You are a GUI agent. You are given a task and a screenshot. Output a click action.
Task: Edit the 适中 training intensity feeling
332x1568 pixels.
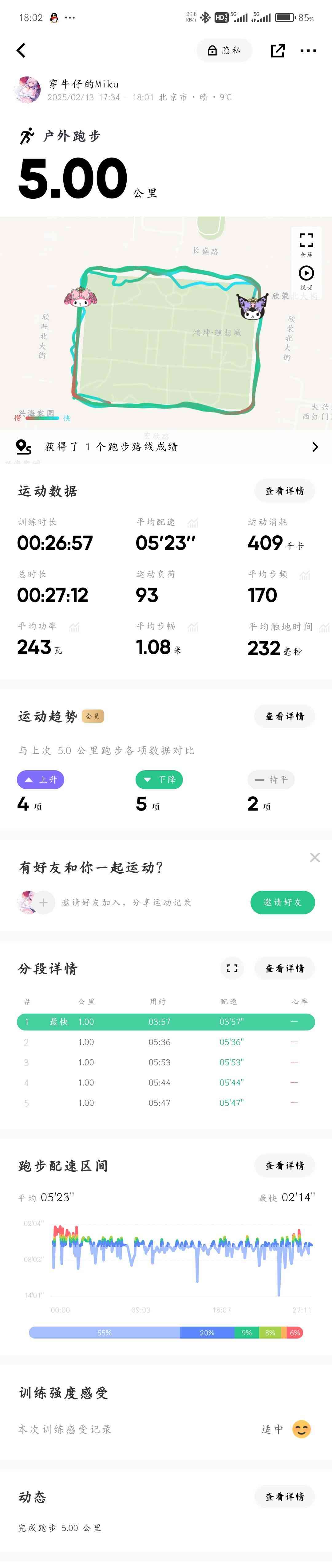[x=286, y=1429]
